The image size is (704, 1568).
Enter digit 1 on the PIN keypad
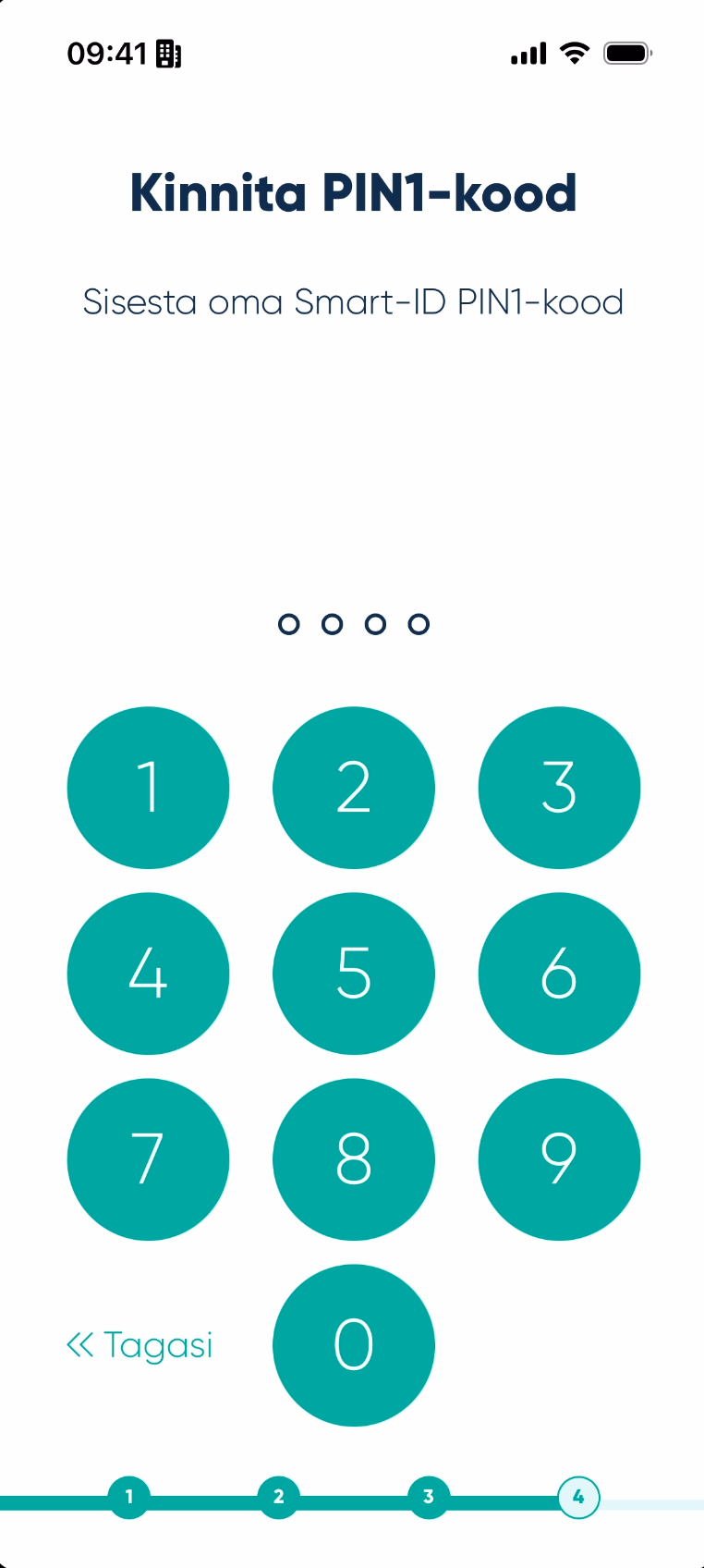(x=148, y=788)
